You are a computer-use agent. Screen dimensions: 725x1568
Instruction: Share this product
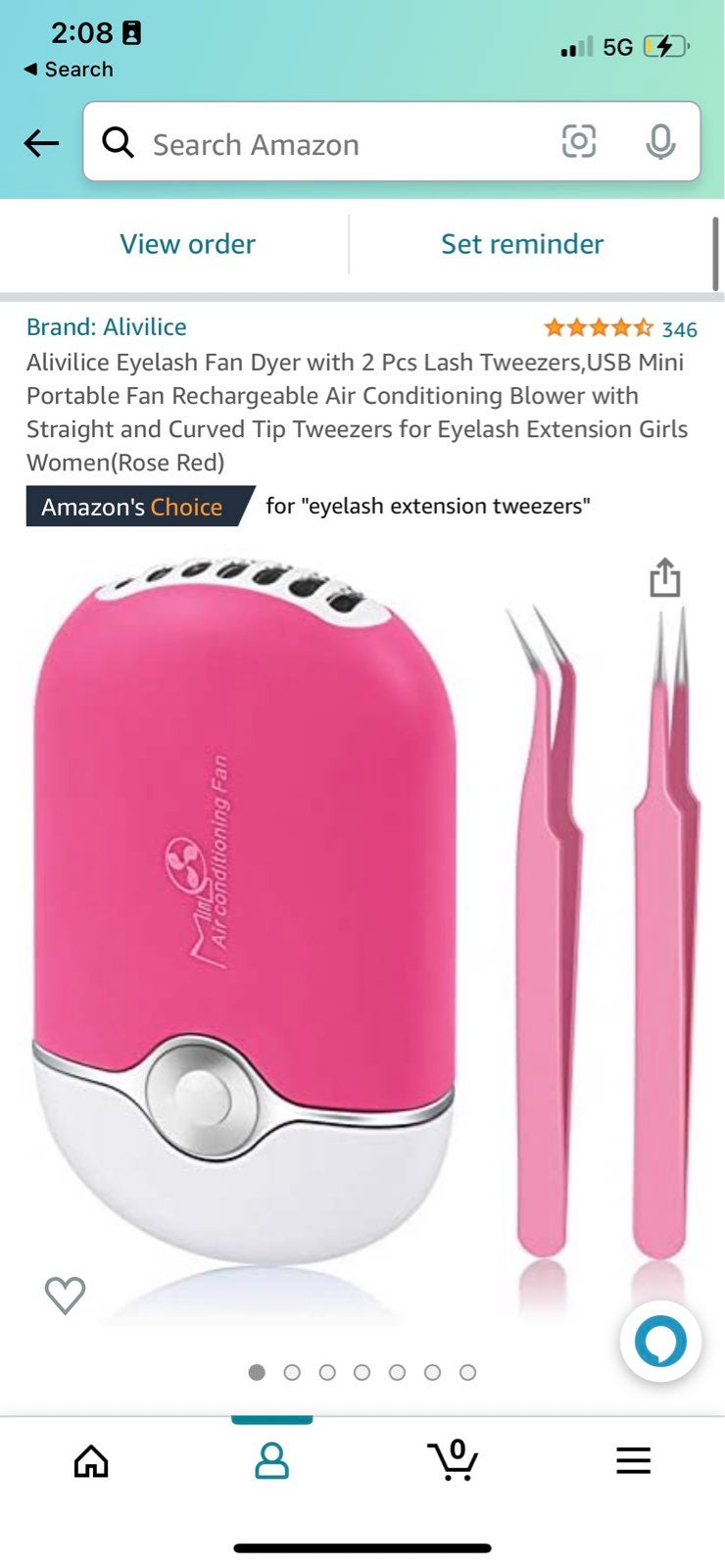[x=665, y=577]
